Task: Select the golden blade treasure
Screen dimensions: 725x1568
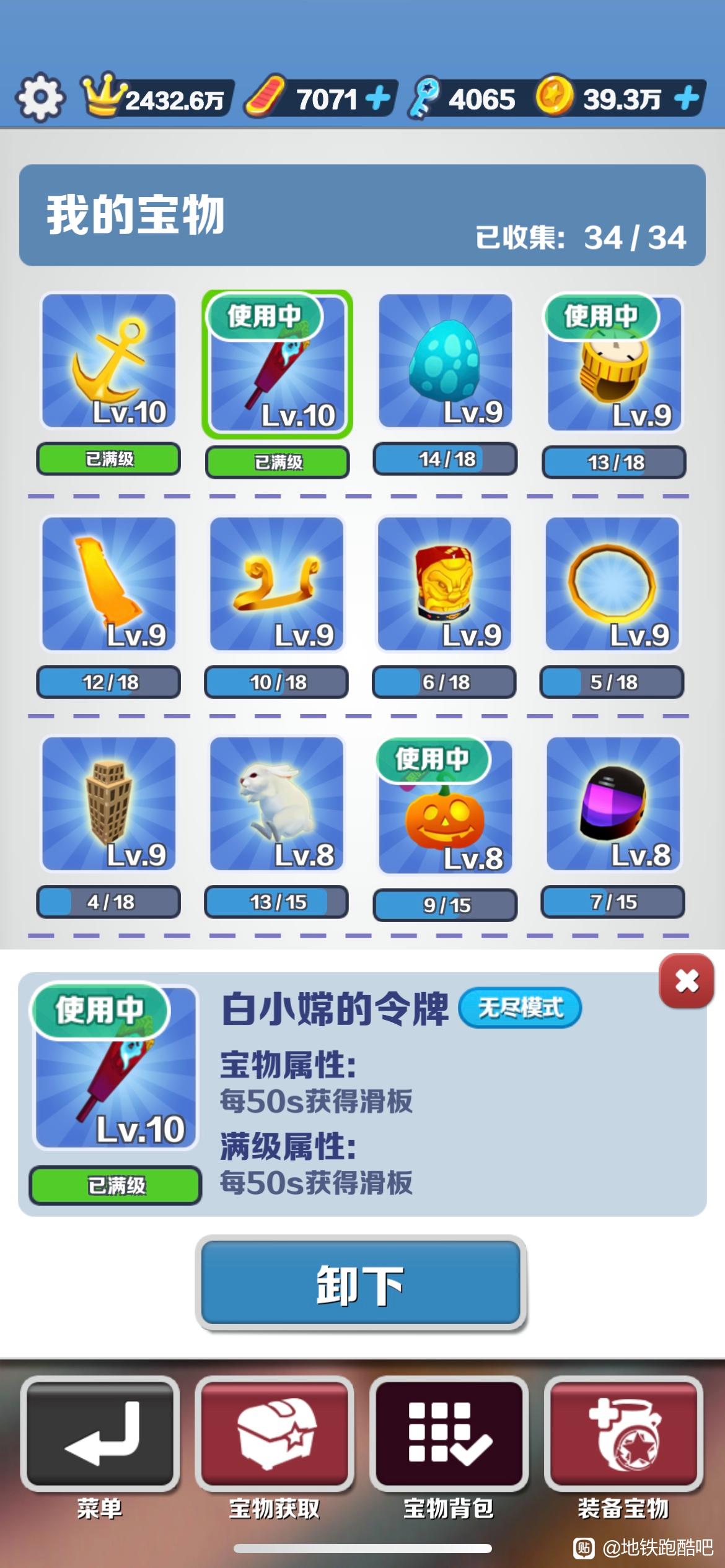Action: tap(109, 583)
